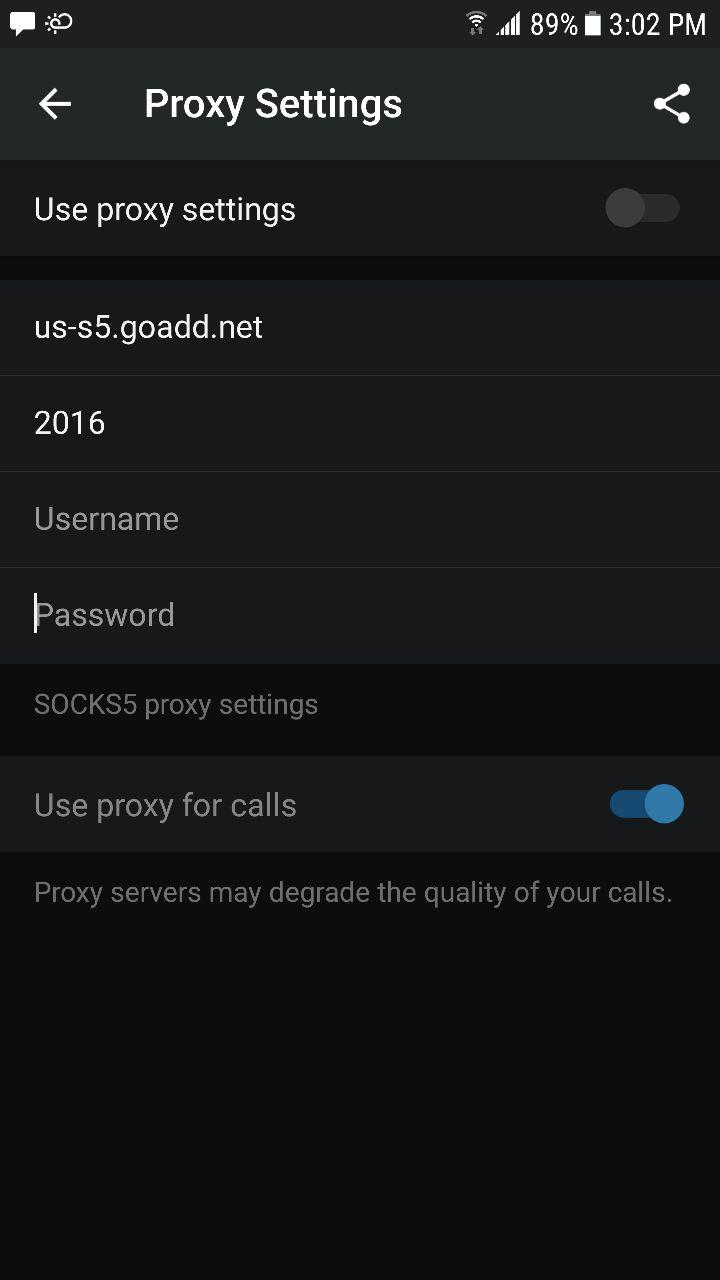The width and height of the screenshot is (720, 1280).
Task: Go back from Proxy Settings
Action: (x=55, y=104)
